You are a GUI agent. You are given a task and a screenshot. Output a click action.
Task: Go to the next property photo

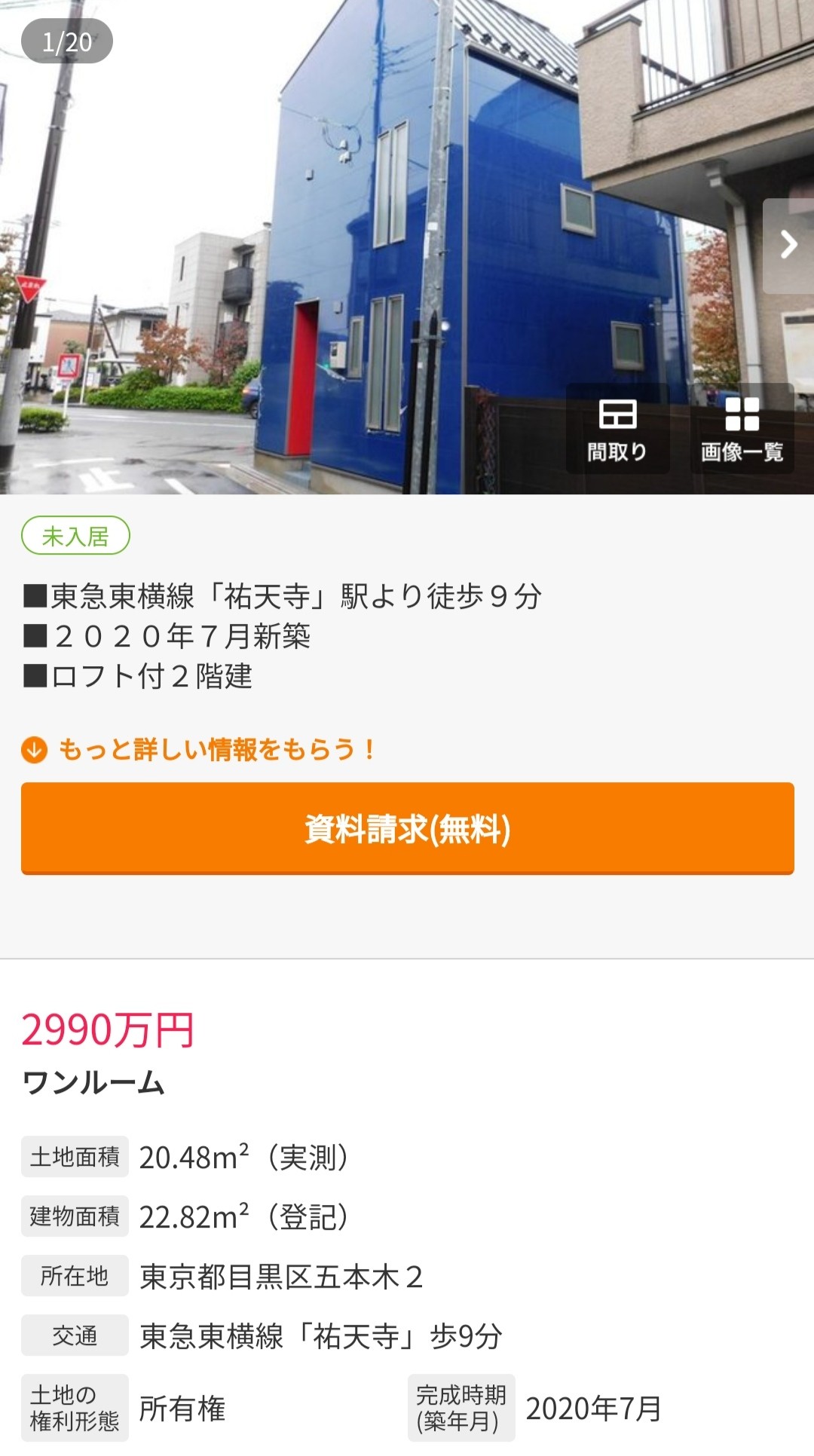[788, 245]
